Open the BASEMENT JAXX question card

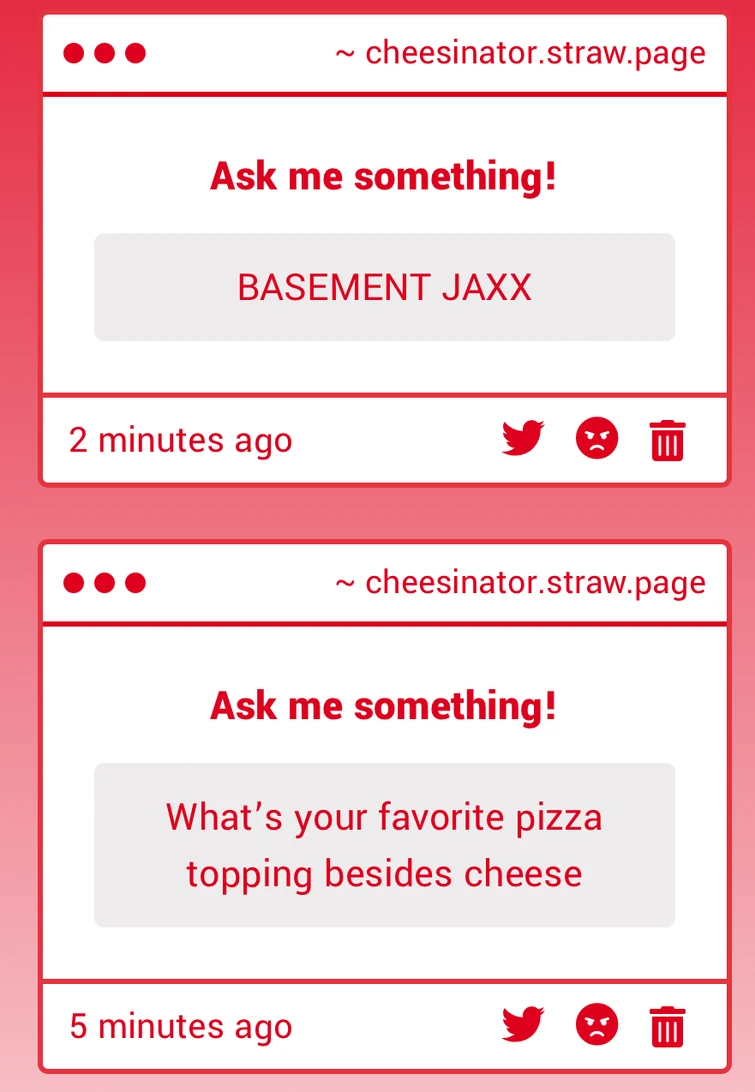click(385, 288)
